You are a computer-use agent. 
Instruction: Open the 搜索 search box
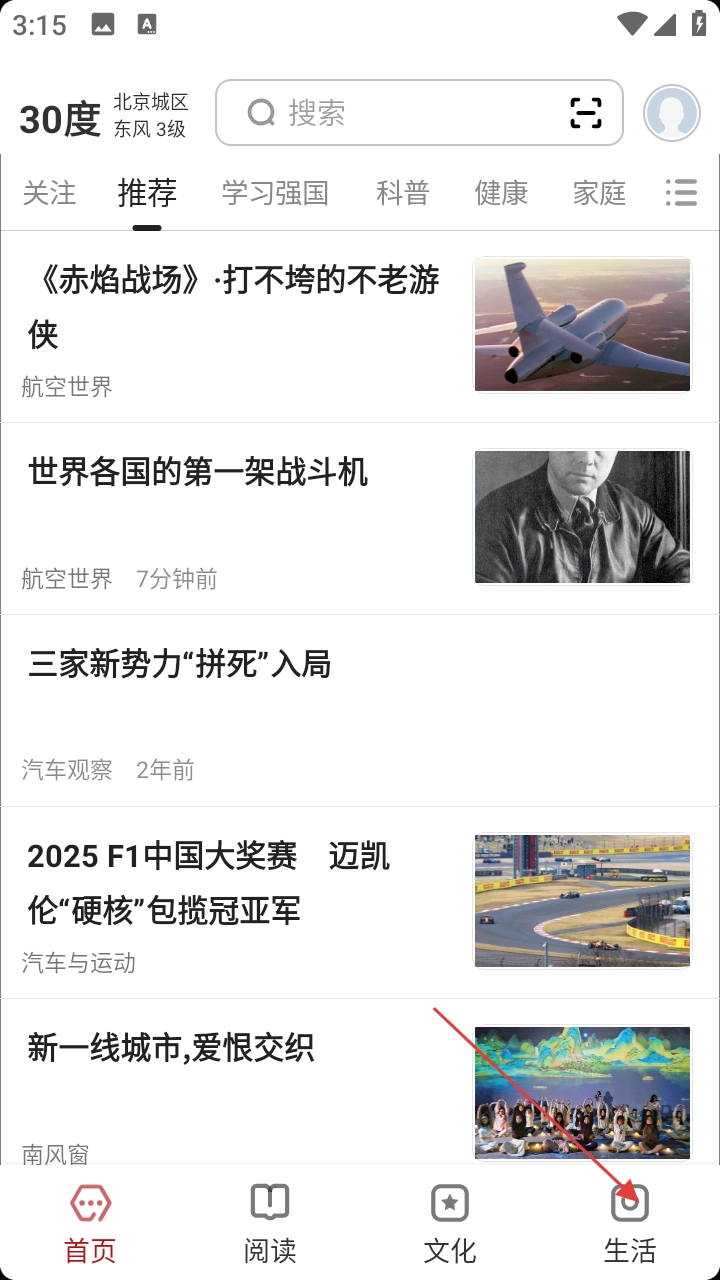click(x=400, y=113)
